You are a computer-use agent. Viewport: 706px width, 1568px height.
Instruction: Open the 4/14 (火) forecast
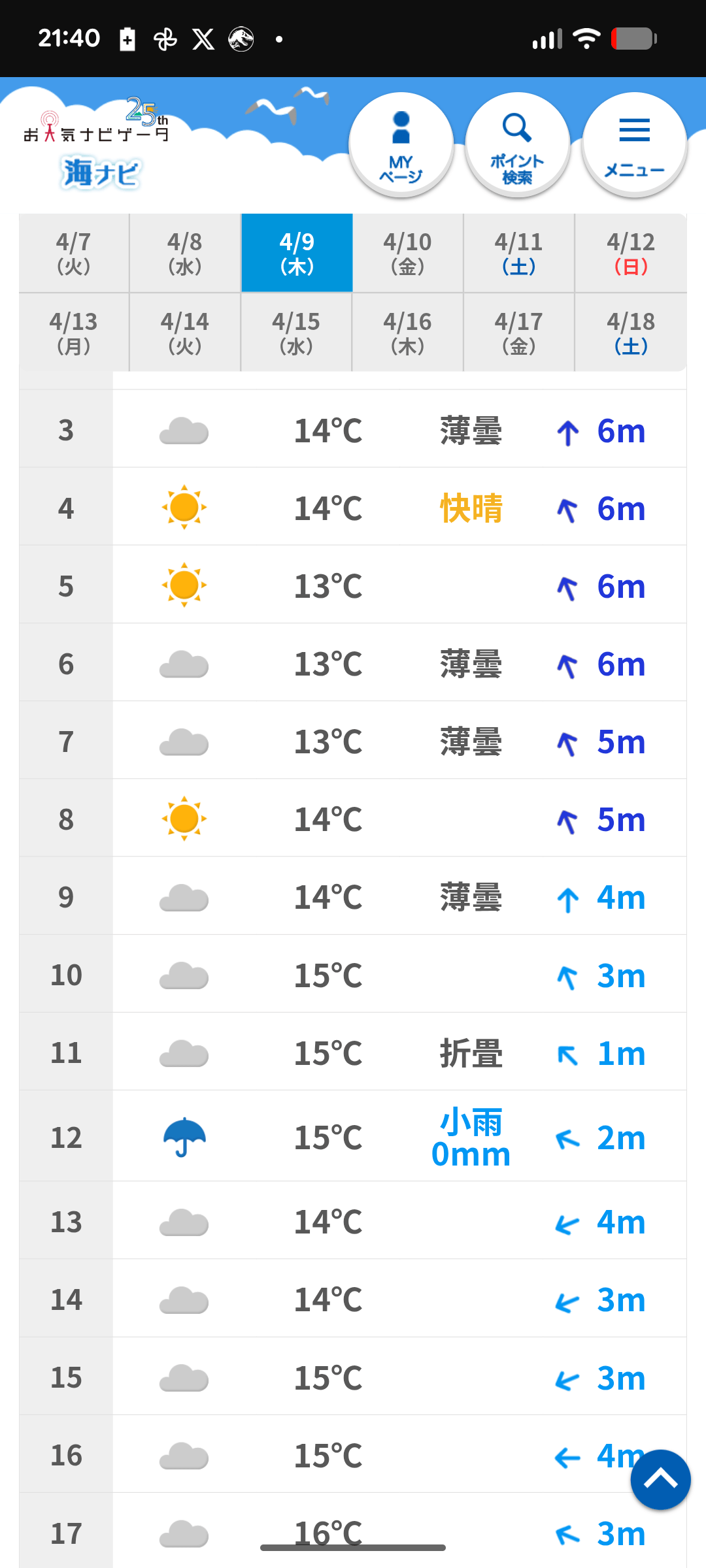point(185,331)
